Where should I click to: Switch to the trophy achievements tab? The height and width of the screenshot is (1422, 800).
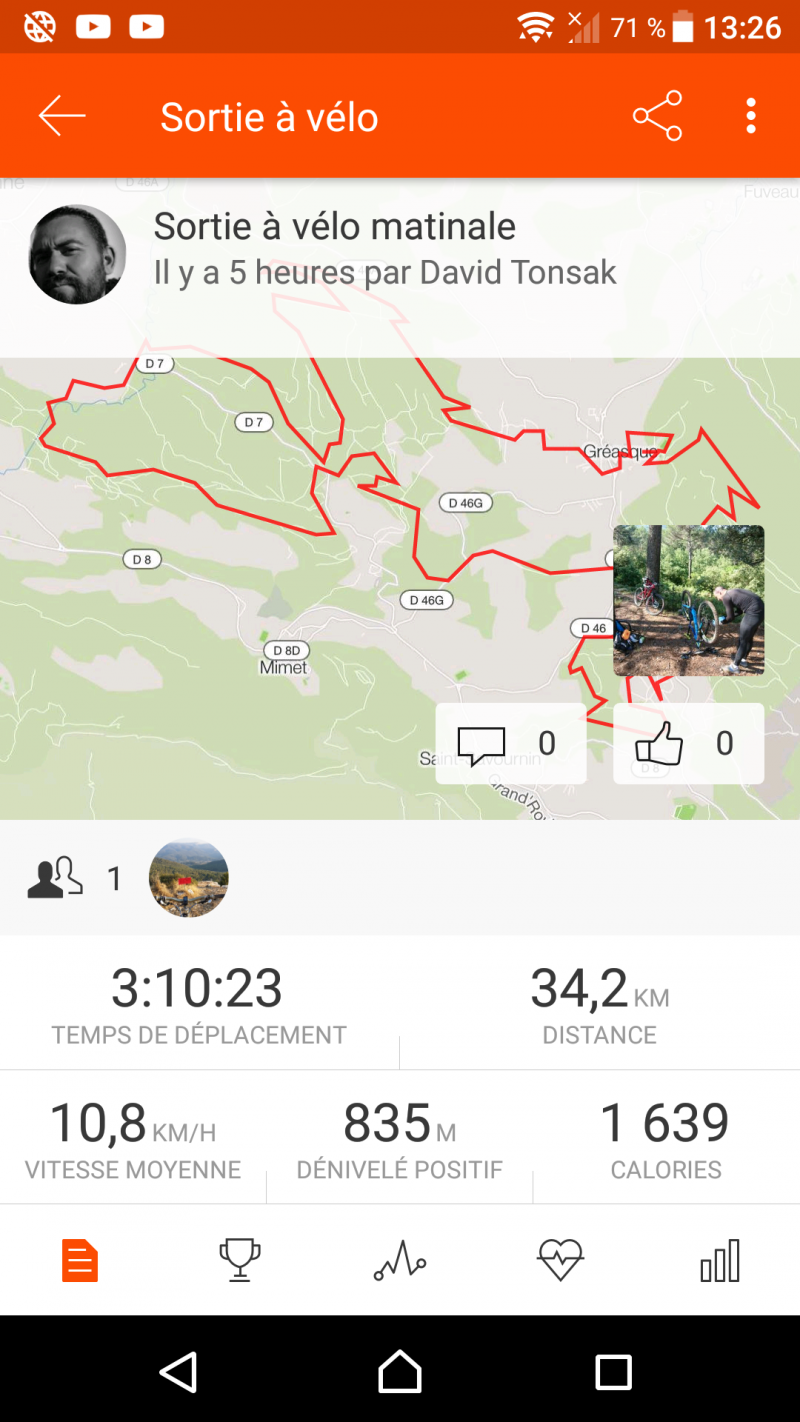(x=240, y=1260)
